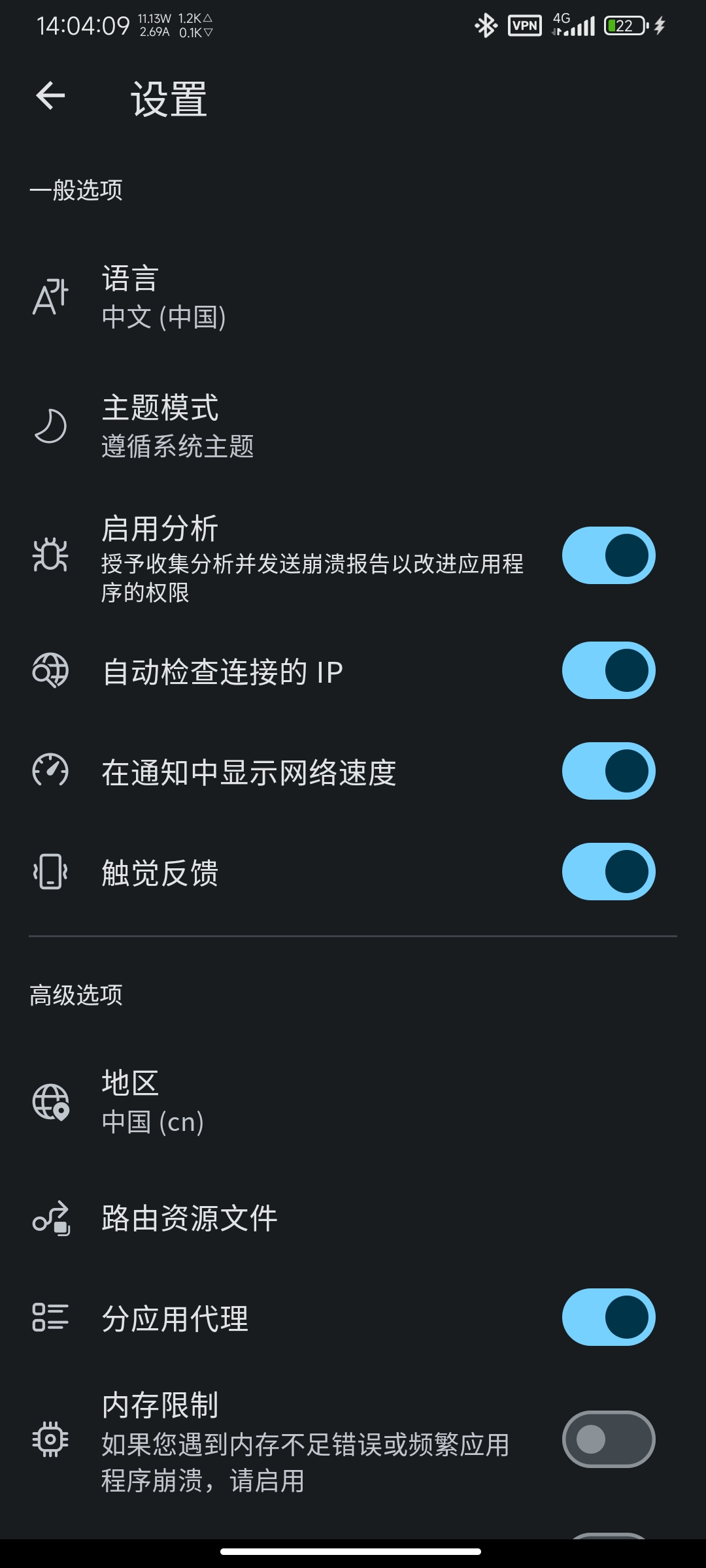Open the 地区 region setting

[x=353, y=1102]
